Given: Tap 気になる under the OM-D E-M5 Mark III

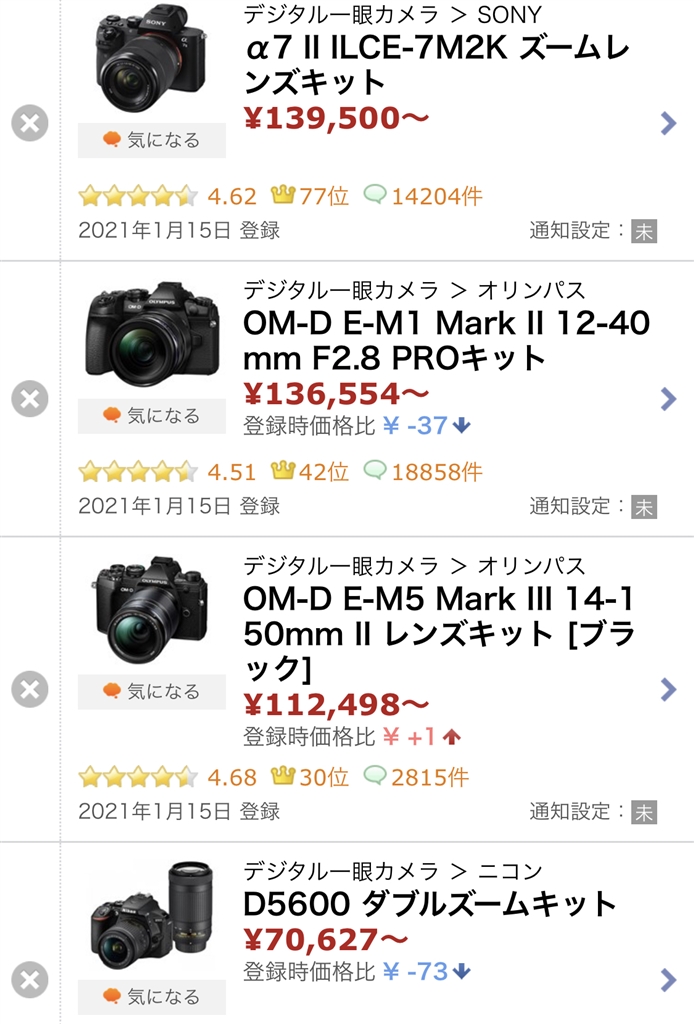Looking at the screenshot, I should [x=152, y=691].
